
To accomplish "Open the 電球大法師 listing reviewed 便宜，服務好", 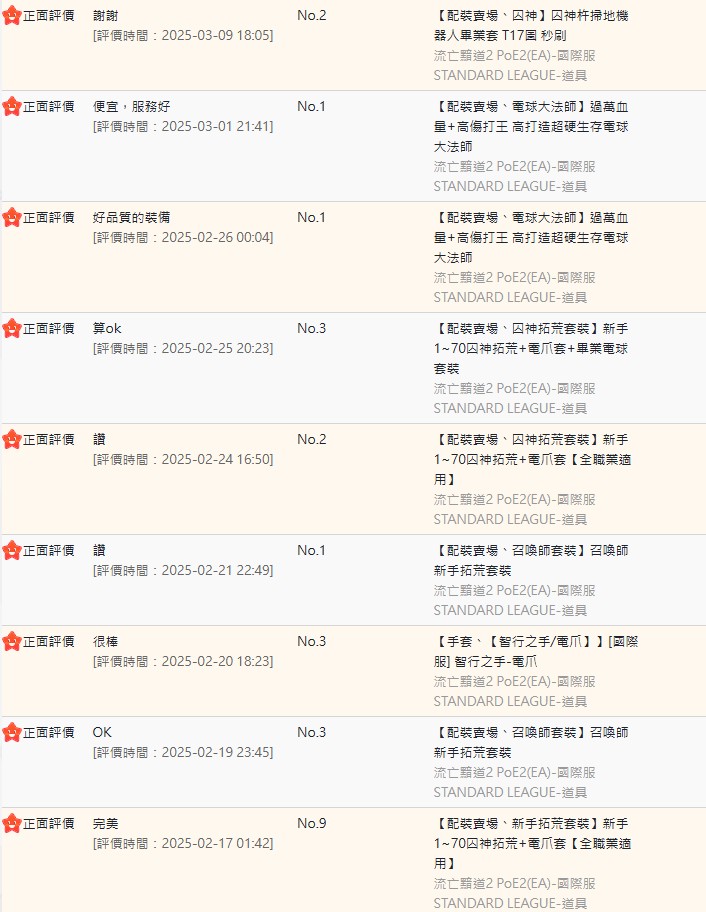I will click(532, 126).
